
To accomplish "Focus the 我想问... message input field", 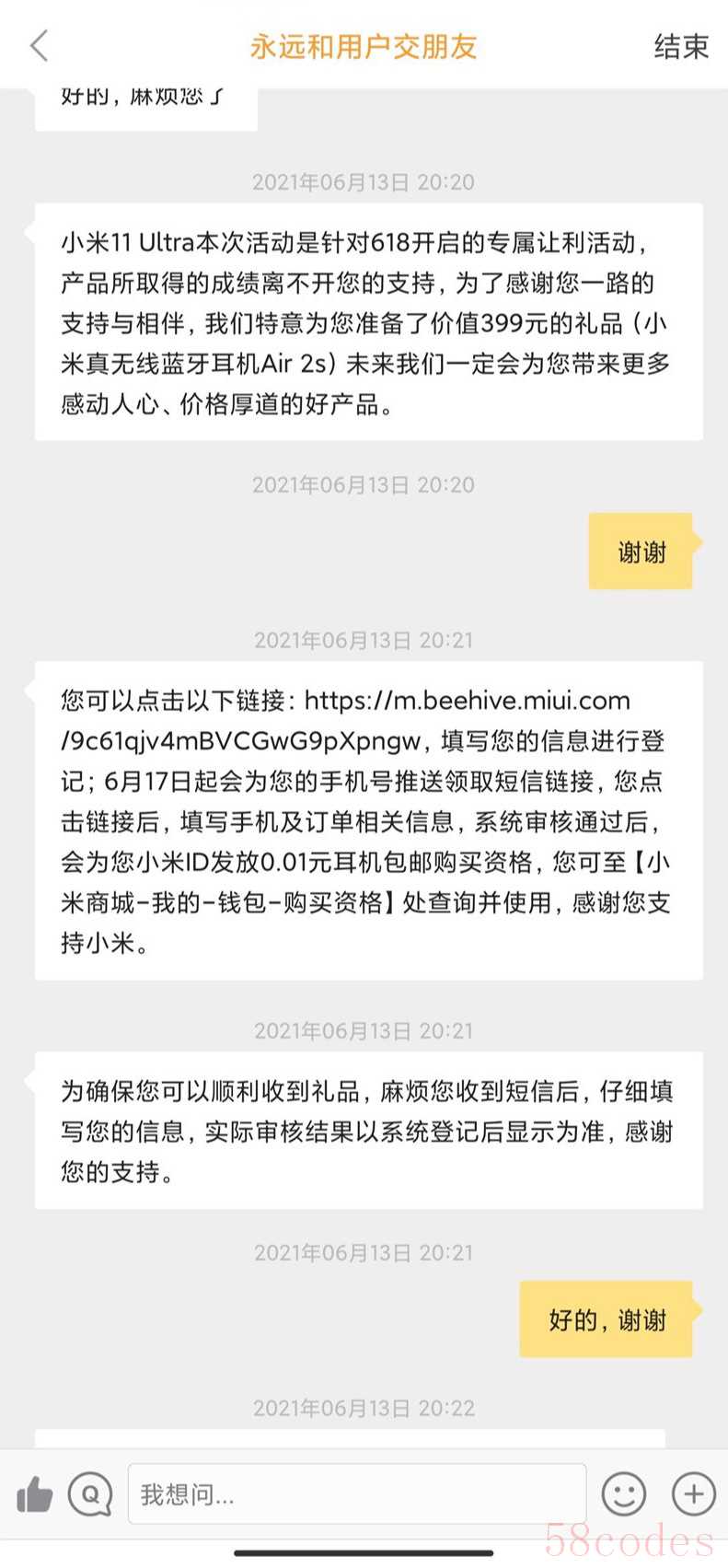I will pos(356,1493).
